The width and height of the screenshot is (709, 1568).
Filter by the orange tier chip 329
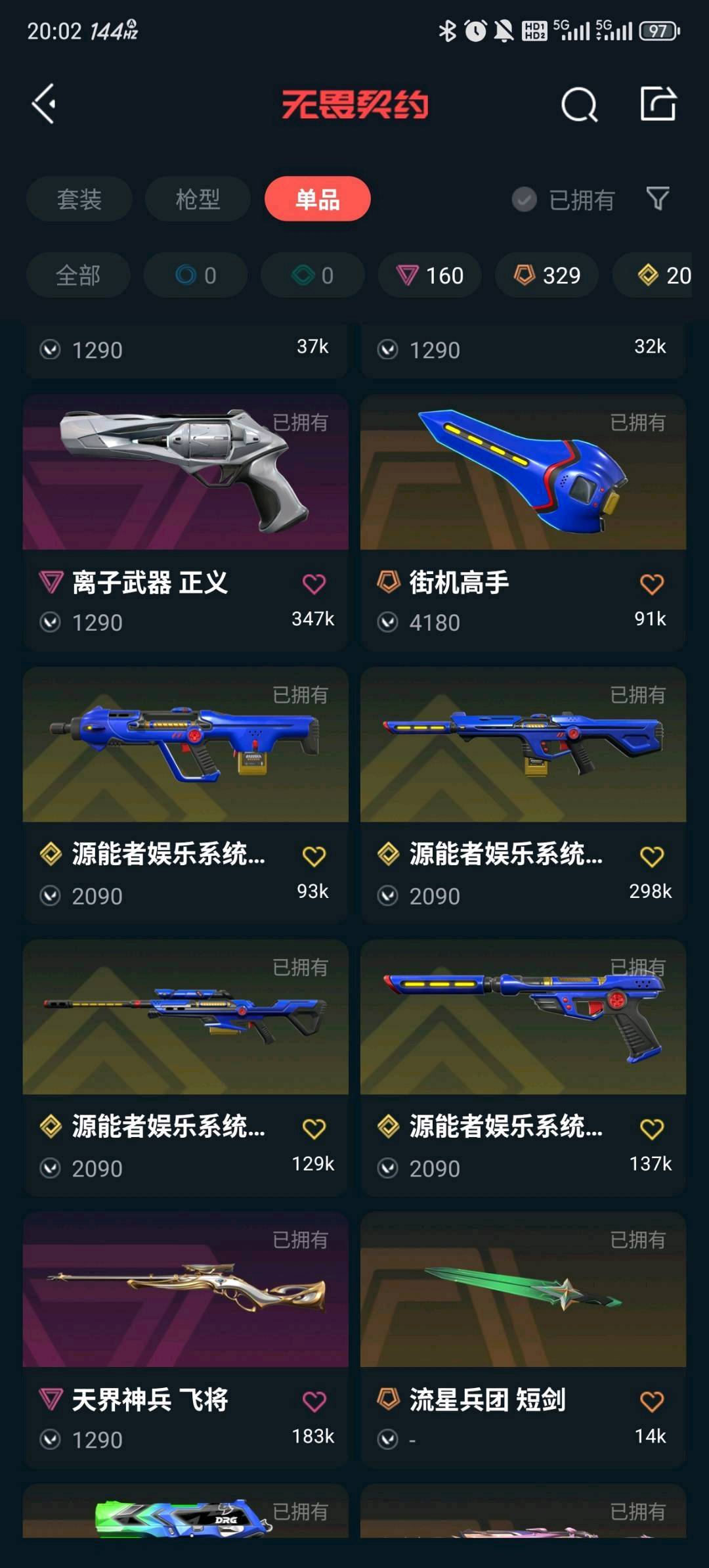[547, 275]
